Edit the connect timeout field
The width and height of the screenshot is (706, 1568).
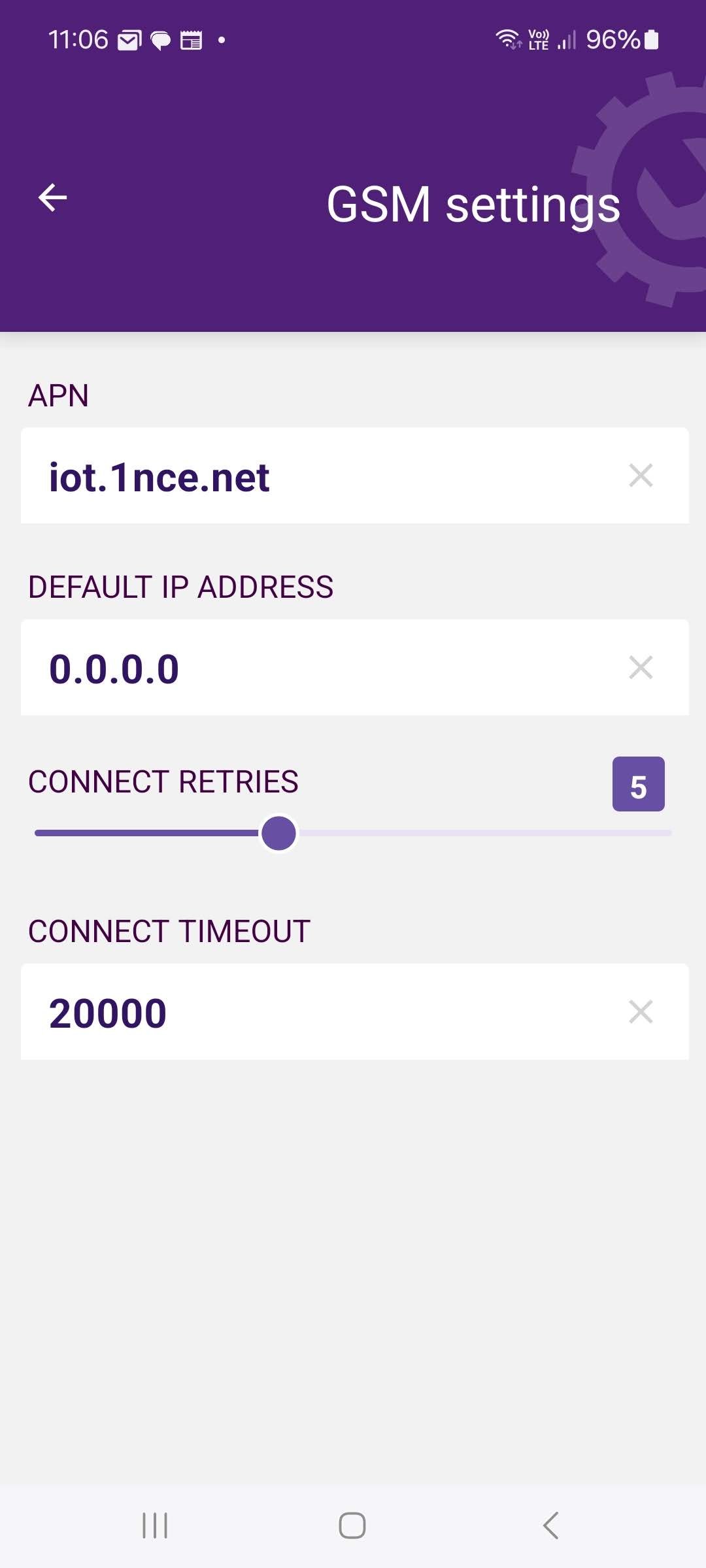click(x=355, y=1011)
